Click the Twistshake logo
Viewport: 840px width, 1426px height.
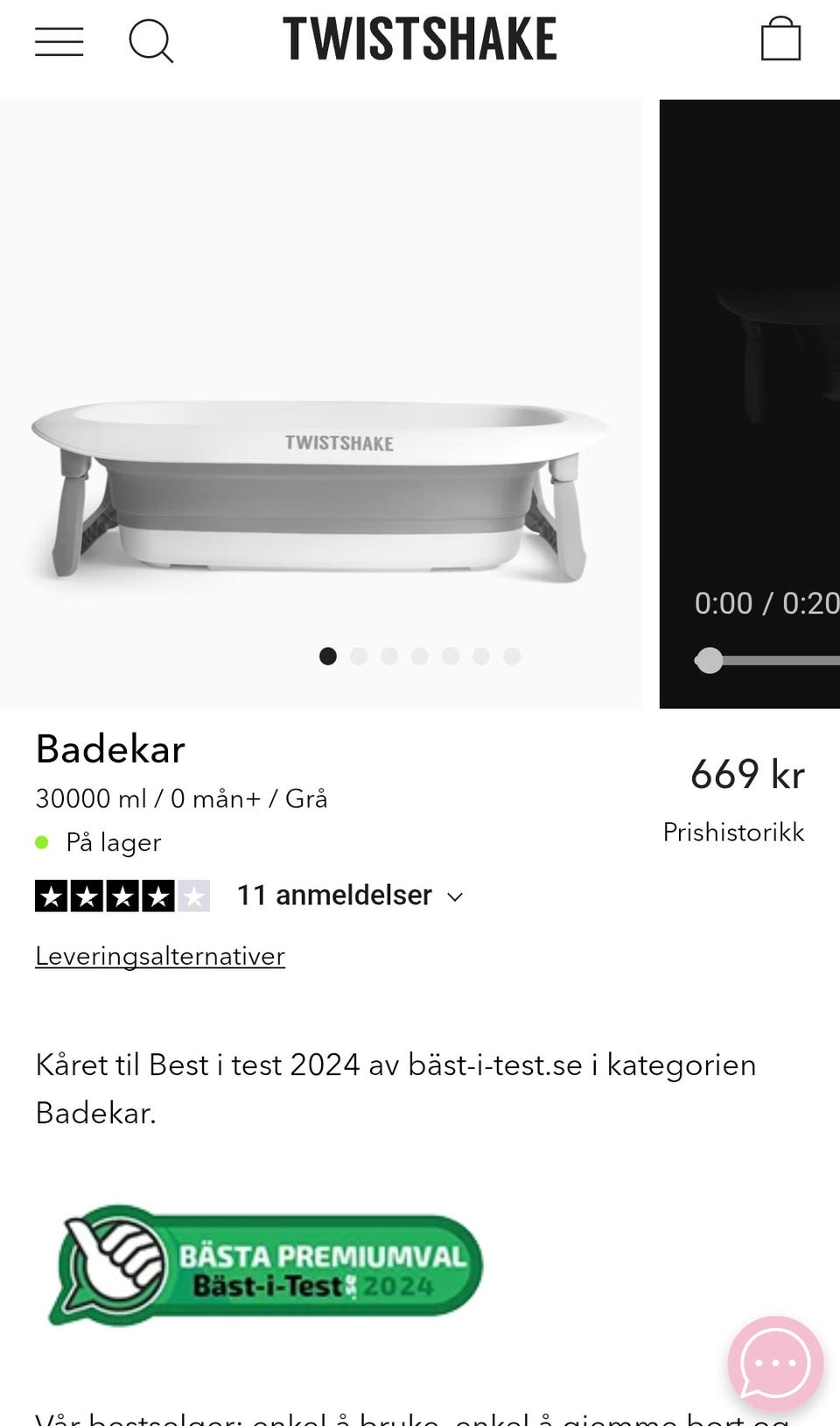tap(418, 38)
